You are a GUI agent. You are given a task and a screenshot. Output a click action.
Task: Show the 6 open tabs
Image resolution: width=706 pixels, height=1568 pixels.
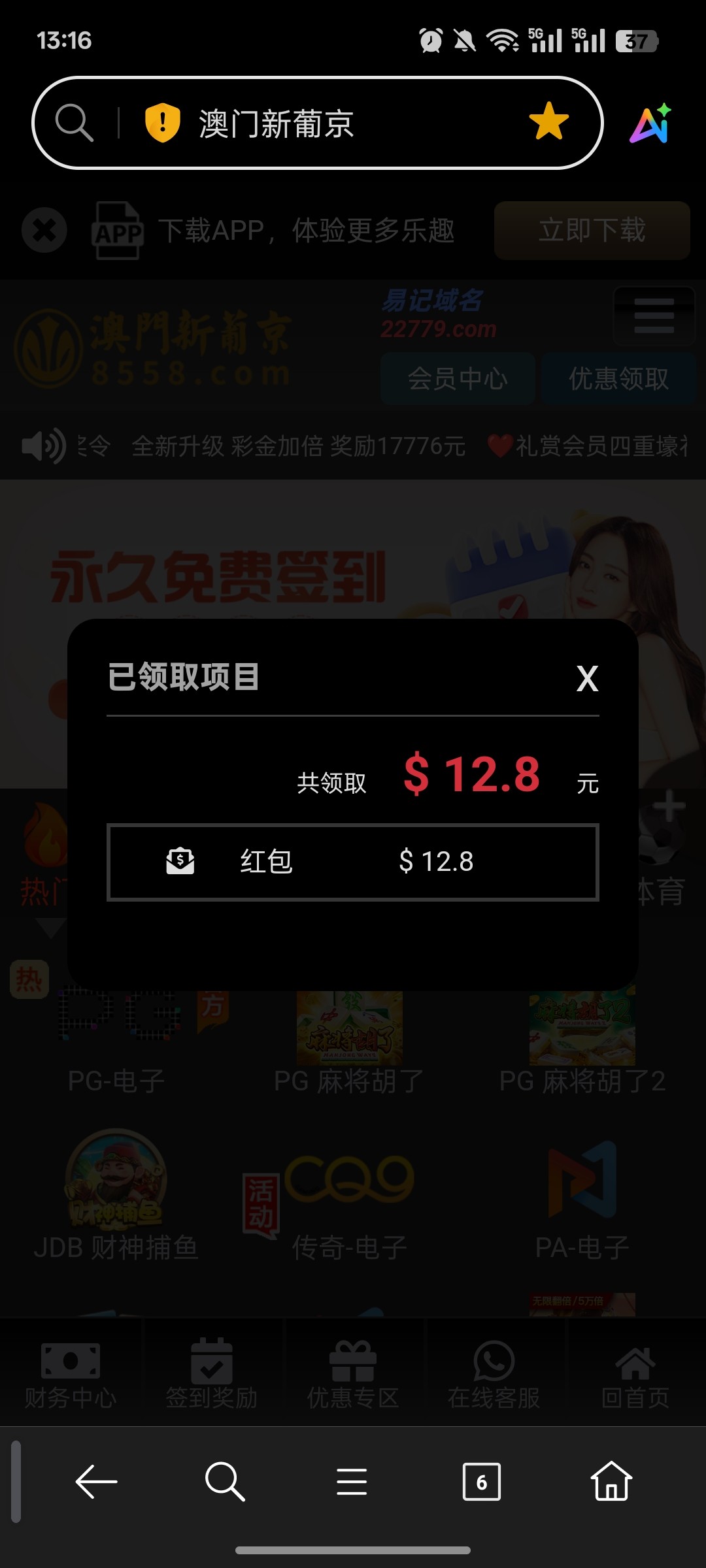point(481,1482)
